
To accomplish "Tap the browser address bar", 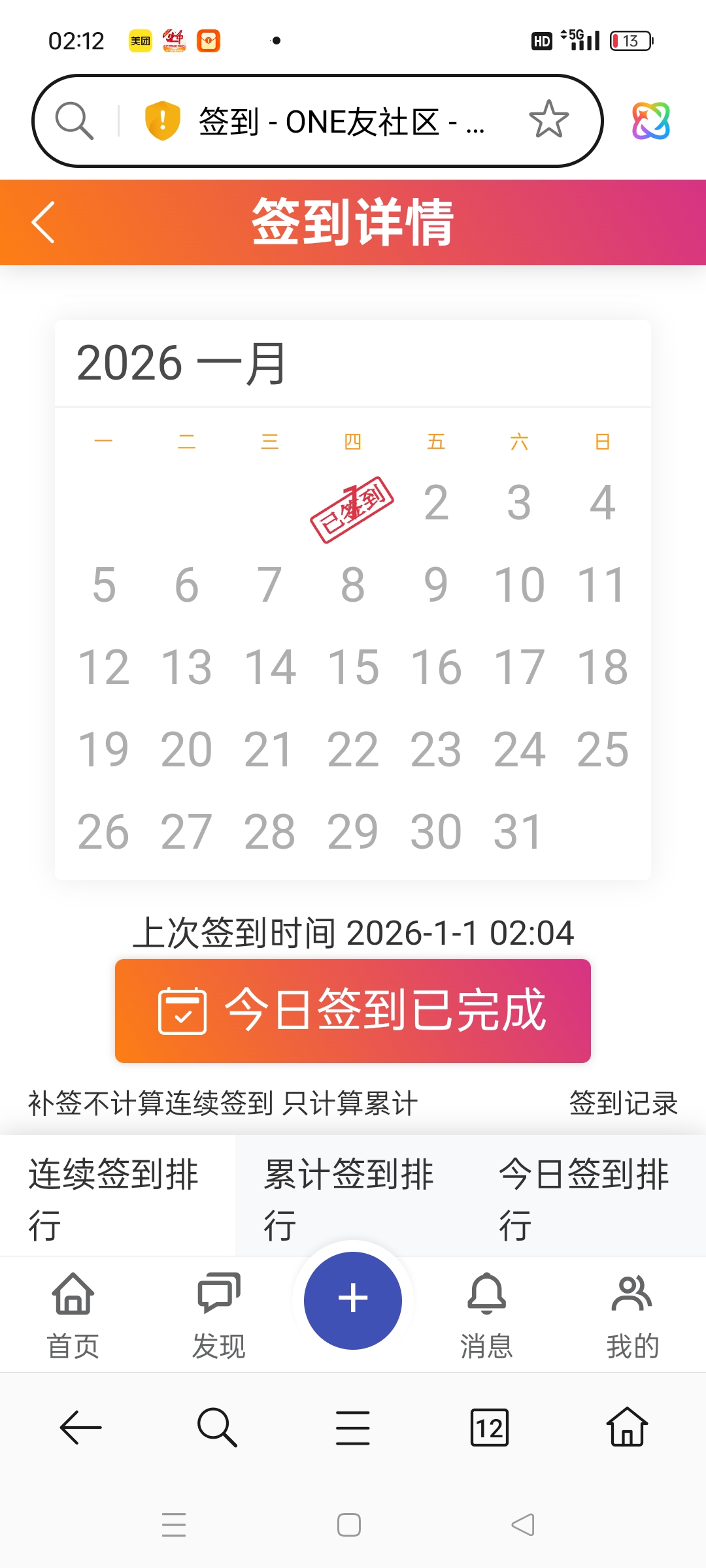I will (340, 122).
